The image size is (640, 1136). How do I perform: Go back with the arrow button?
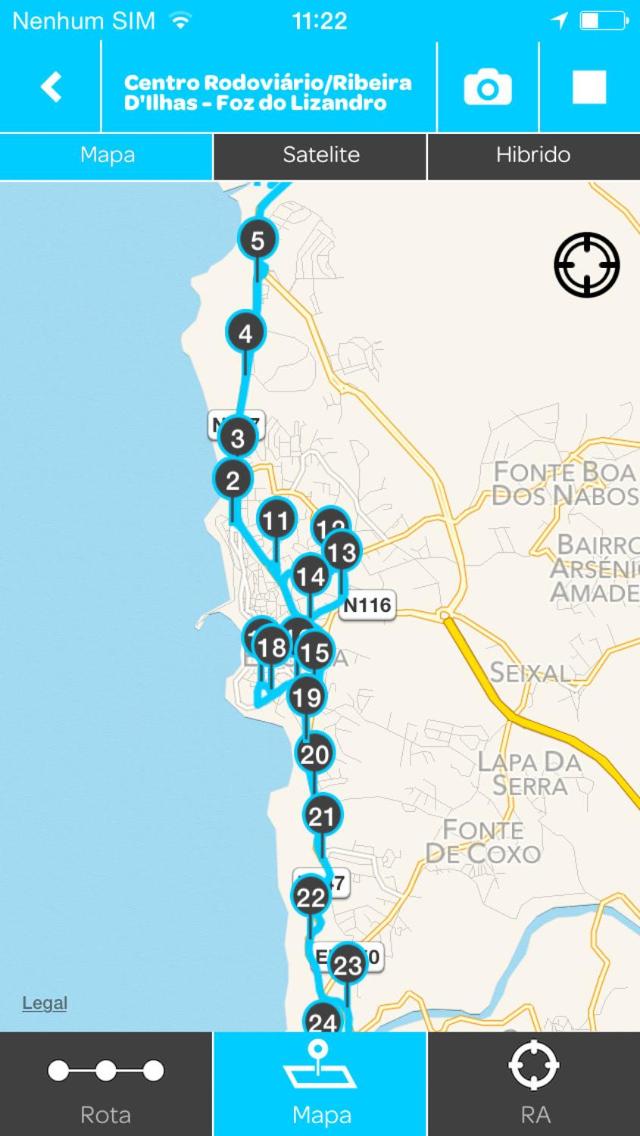click(x=51, y=88)
